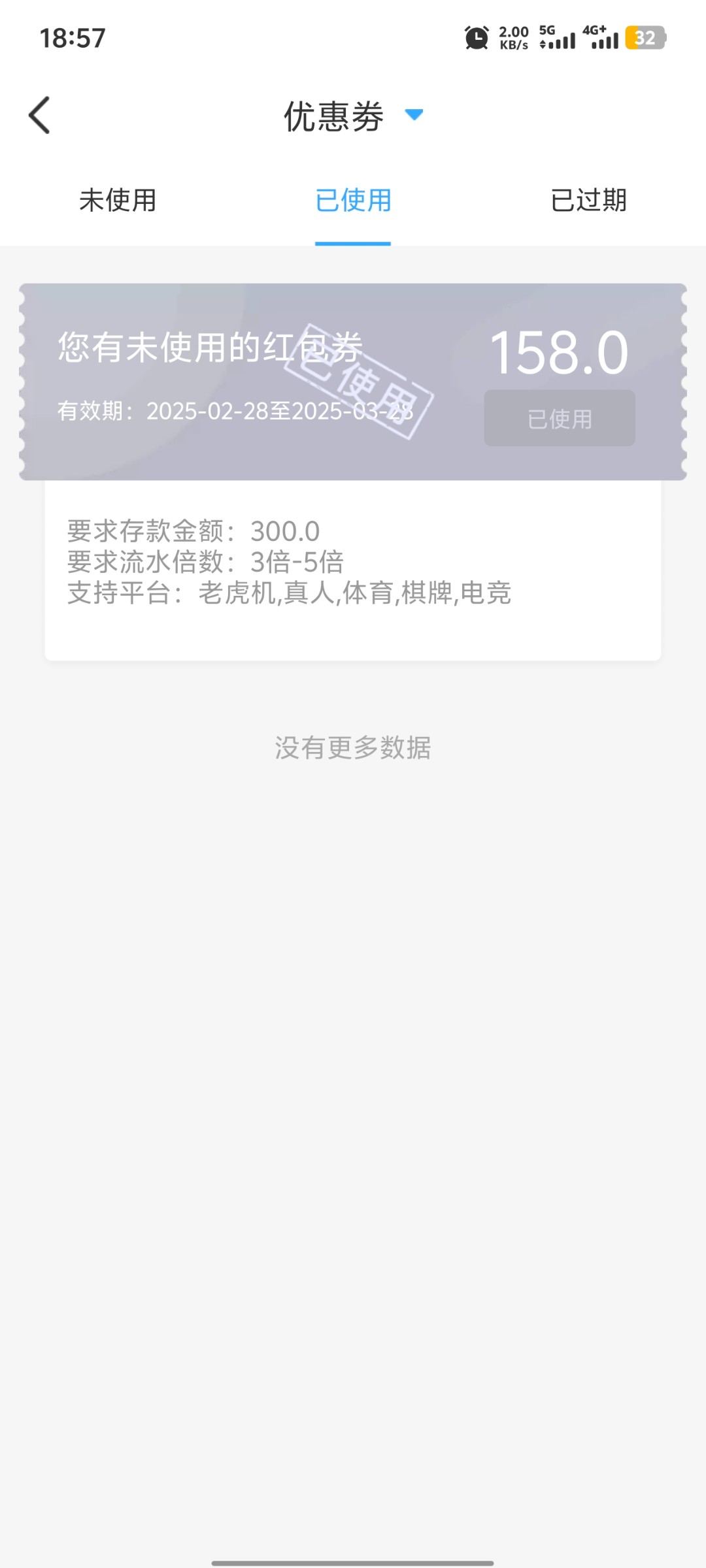Open the 已过期 tab
Viewport: 706px width, 1568px height.
pos(588,201)
